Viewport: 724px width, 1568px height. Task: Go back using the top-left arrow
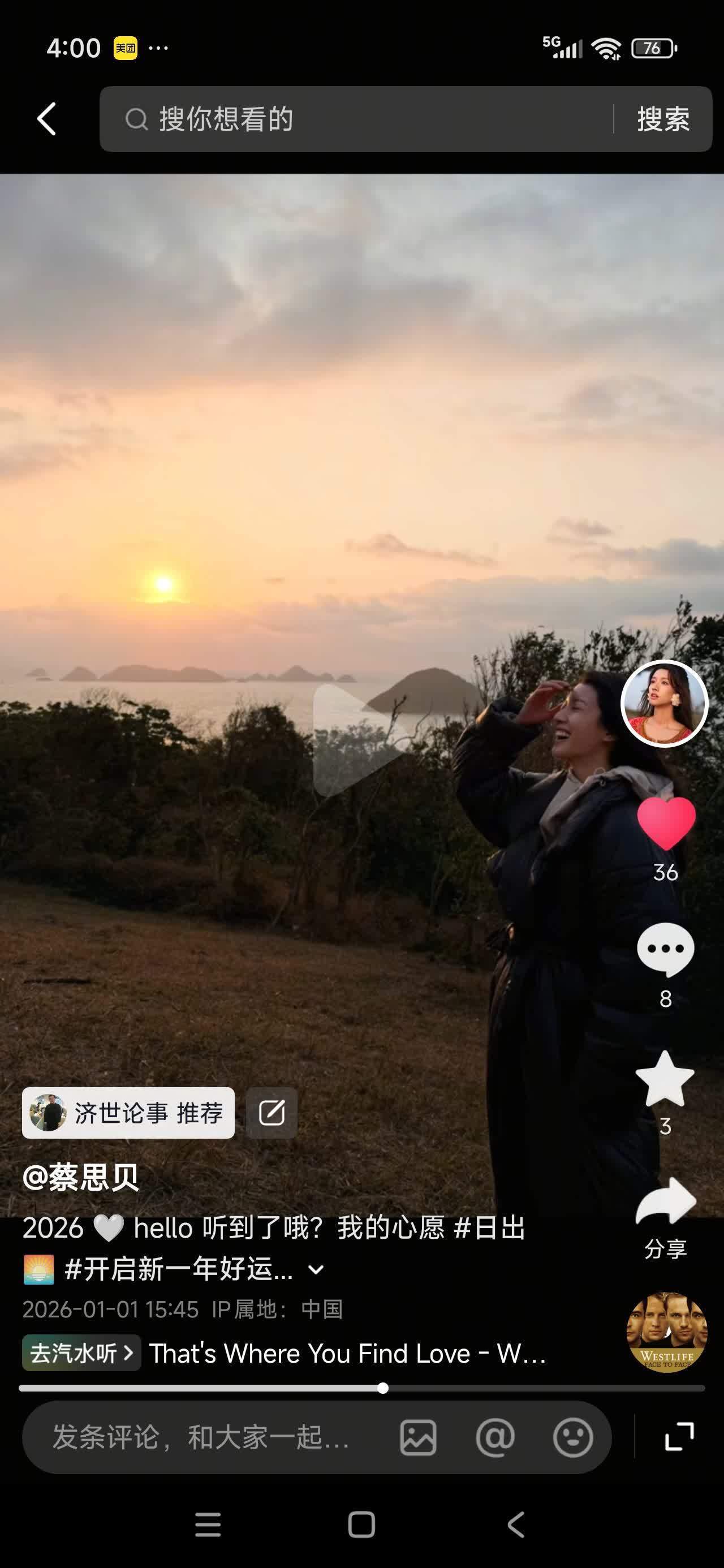[x=47, y=119]
